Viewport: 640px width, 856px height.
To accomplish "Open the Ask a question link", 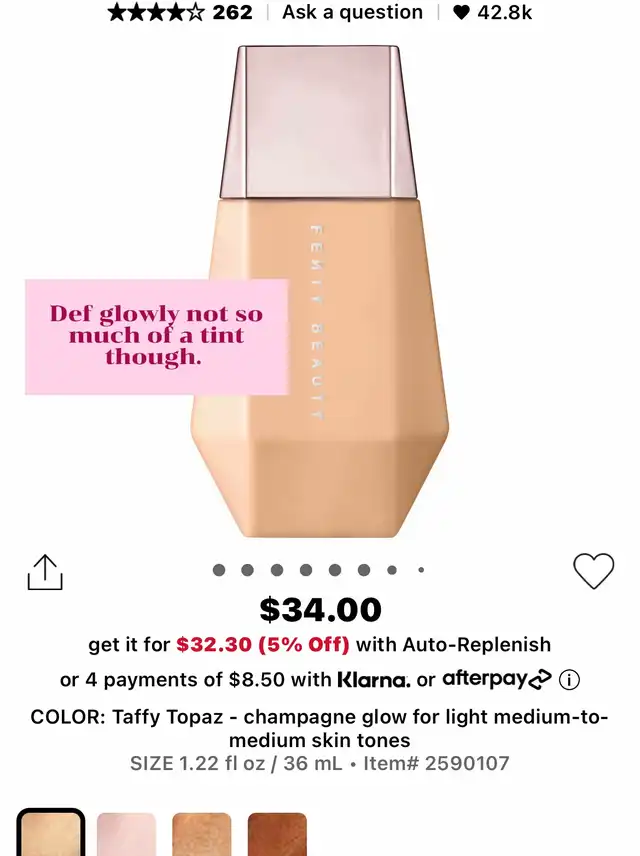I will tap(352, 13).
